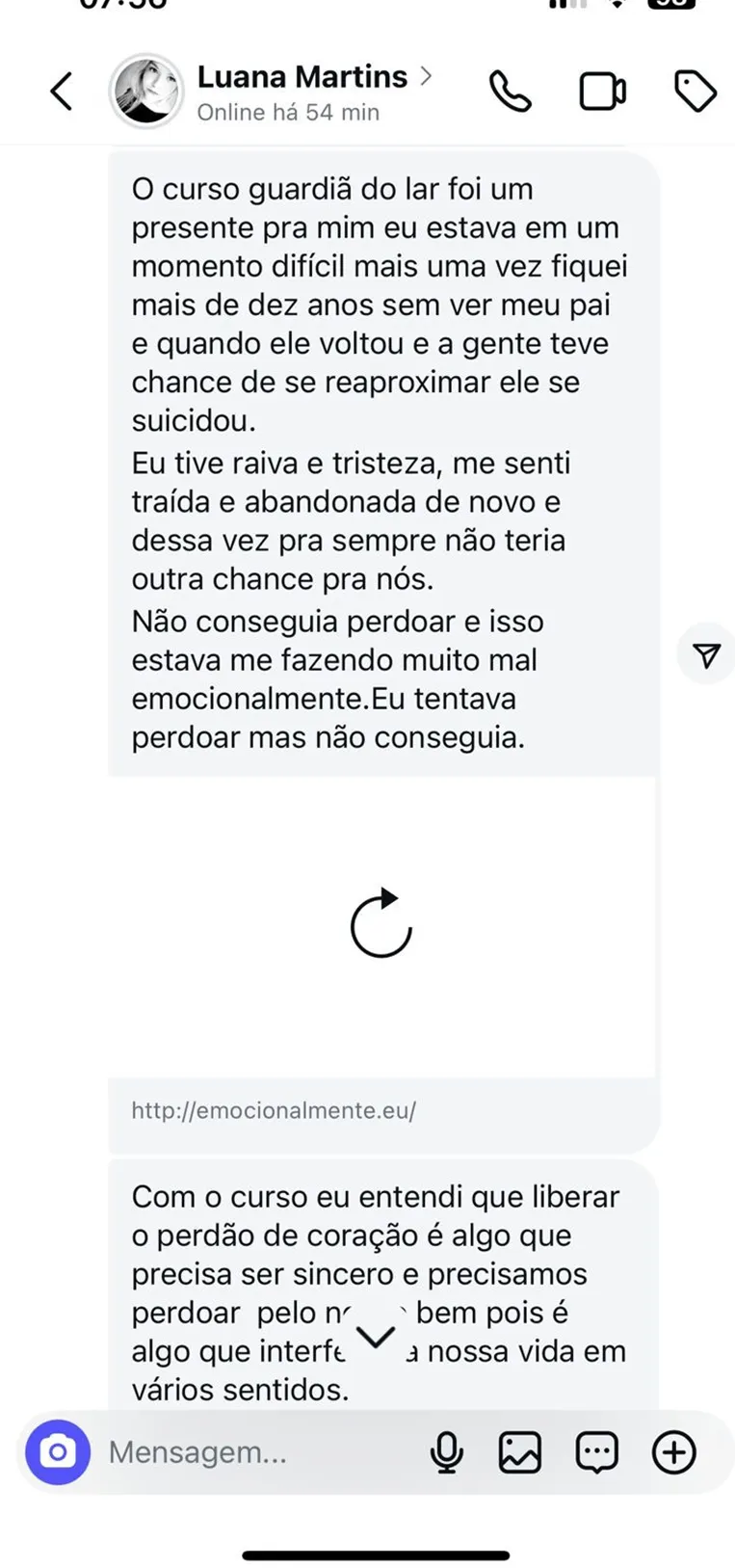This screenshot has height=1568, width=735.
Task: Tap the Mensagem text input field
Action: coord(241,1451)
